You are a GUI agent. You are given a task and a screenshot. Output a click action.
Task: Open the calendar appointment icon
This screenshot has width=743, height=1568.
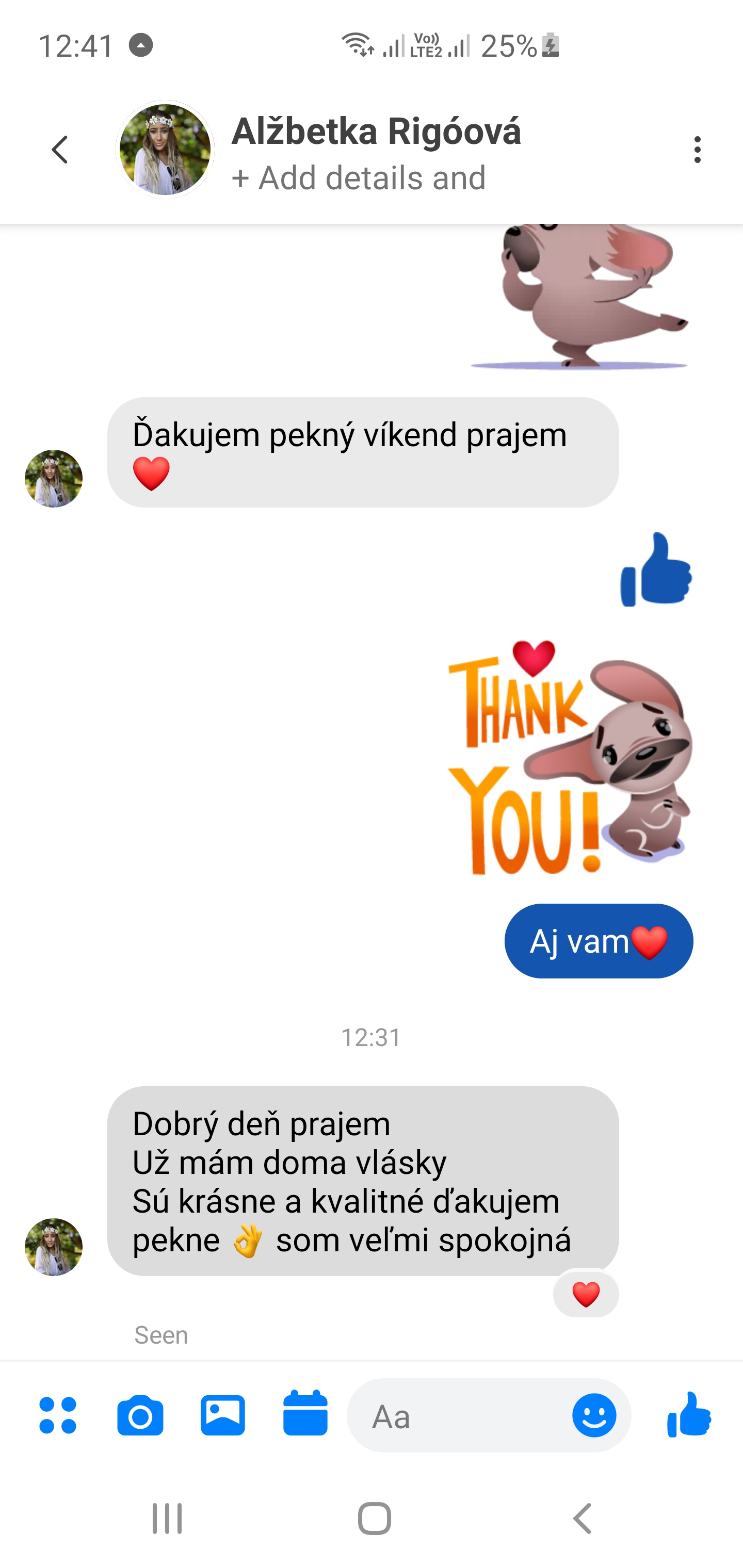[x=305, y=1413]
